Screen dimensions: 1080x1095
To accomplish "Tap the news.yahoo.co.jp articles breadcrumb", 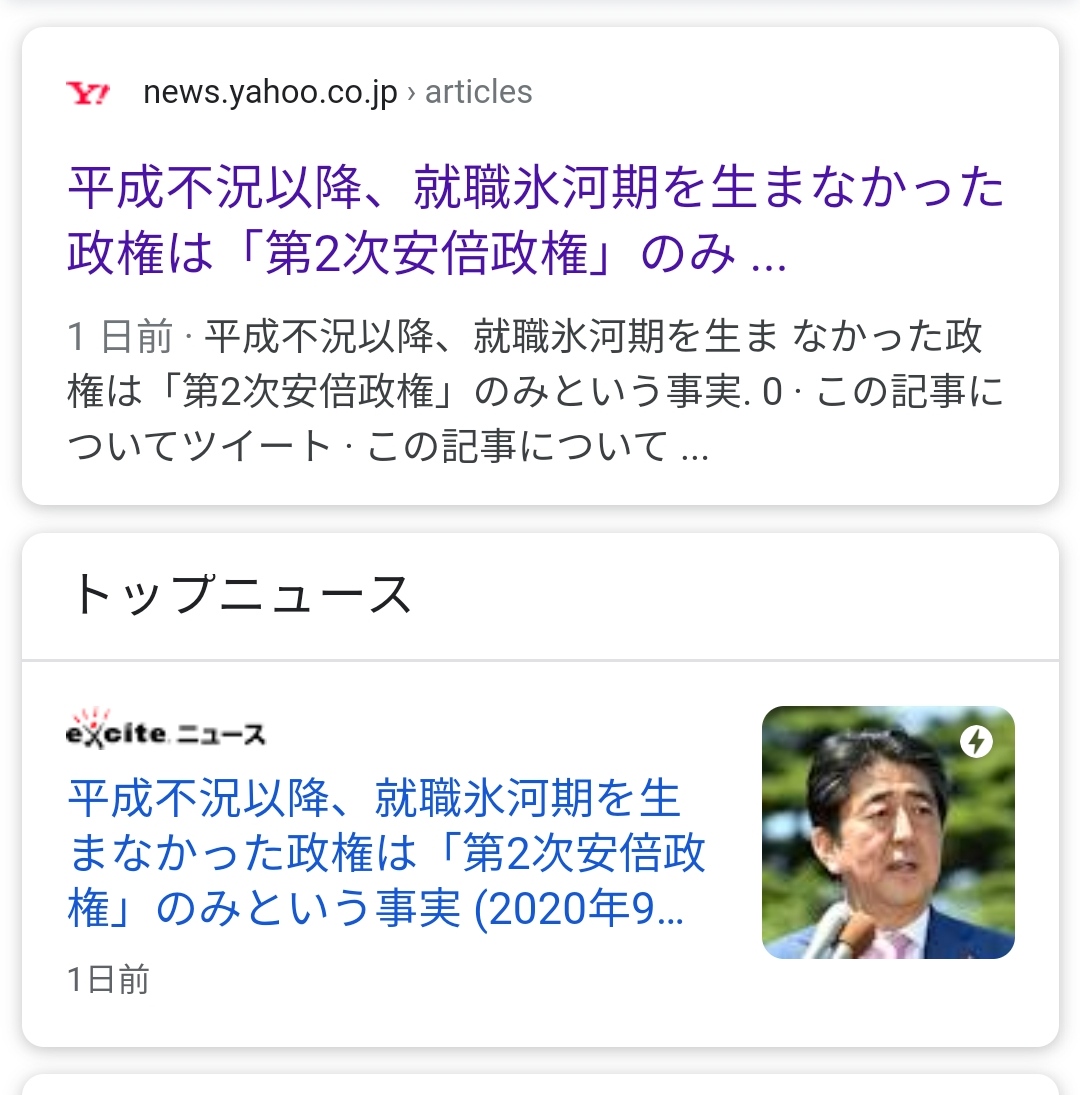I will click(x=337, y=93).
